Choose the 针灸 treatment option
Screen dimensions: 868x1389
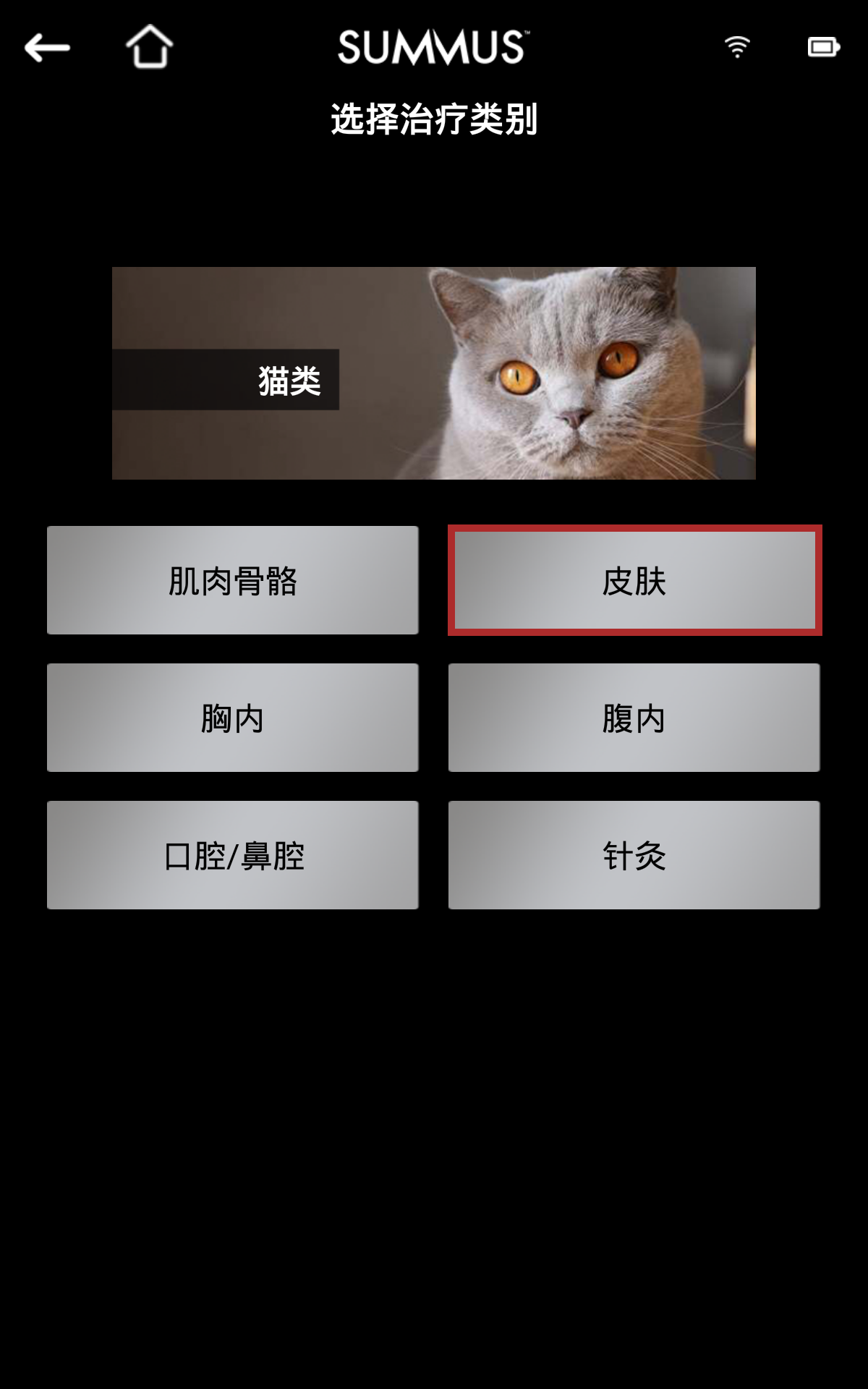tap(634, 855)
